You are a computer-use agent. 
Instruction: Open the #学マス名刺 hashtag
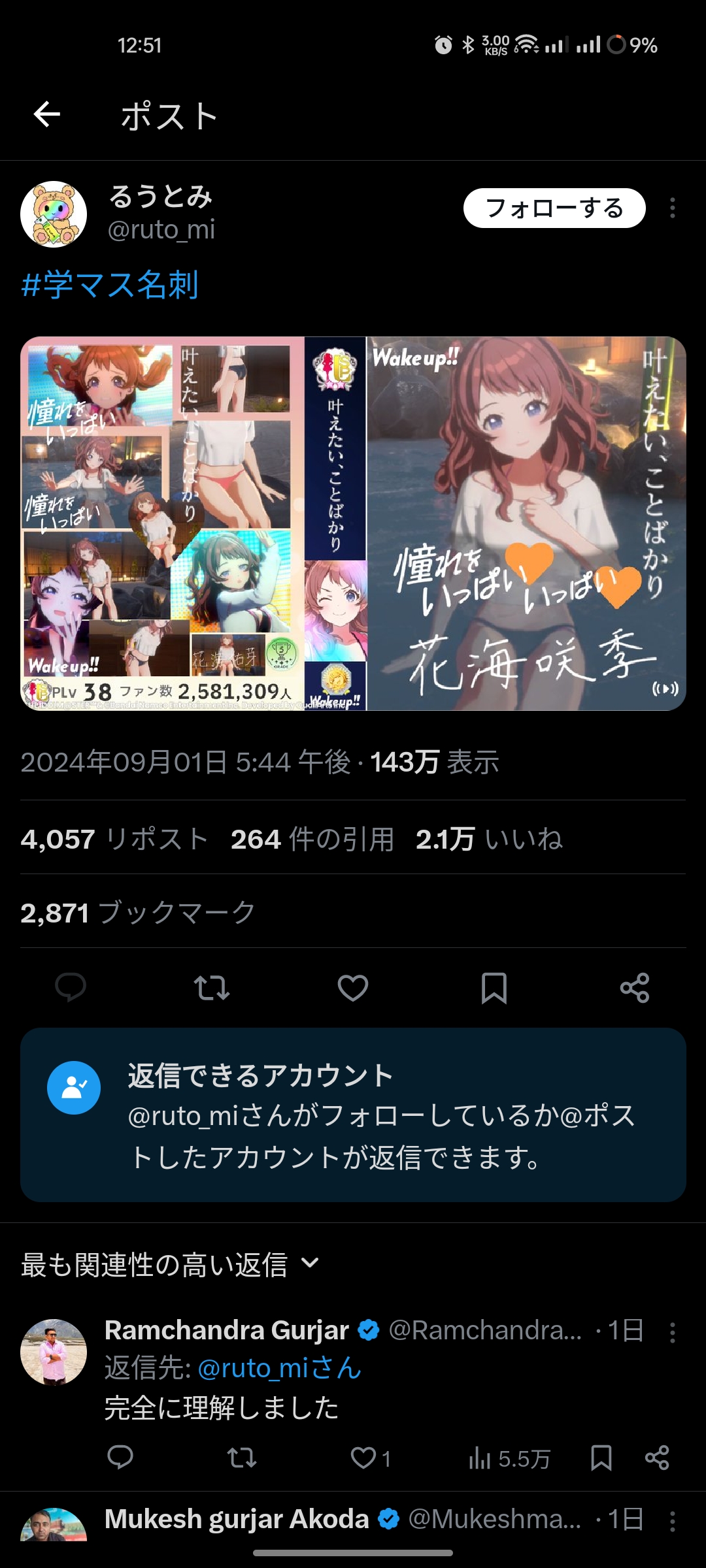coord(110,285)
